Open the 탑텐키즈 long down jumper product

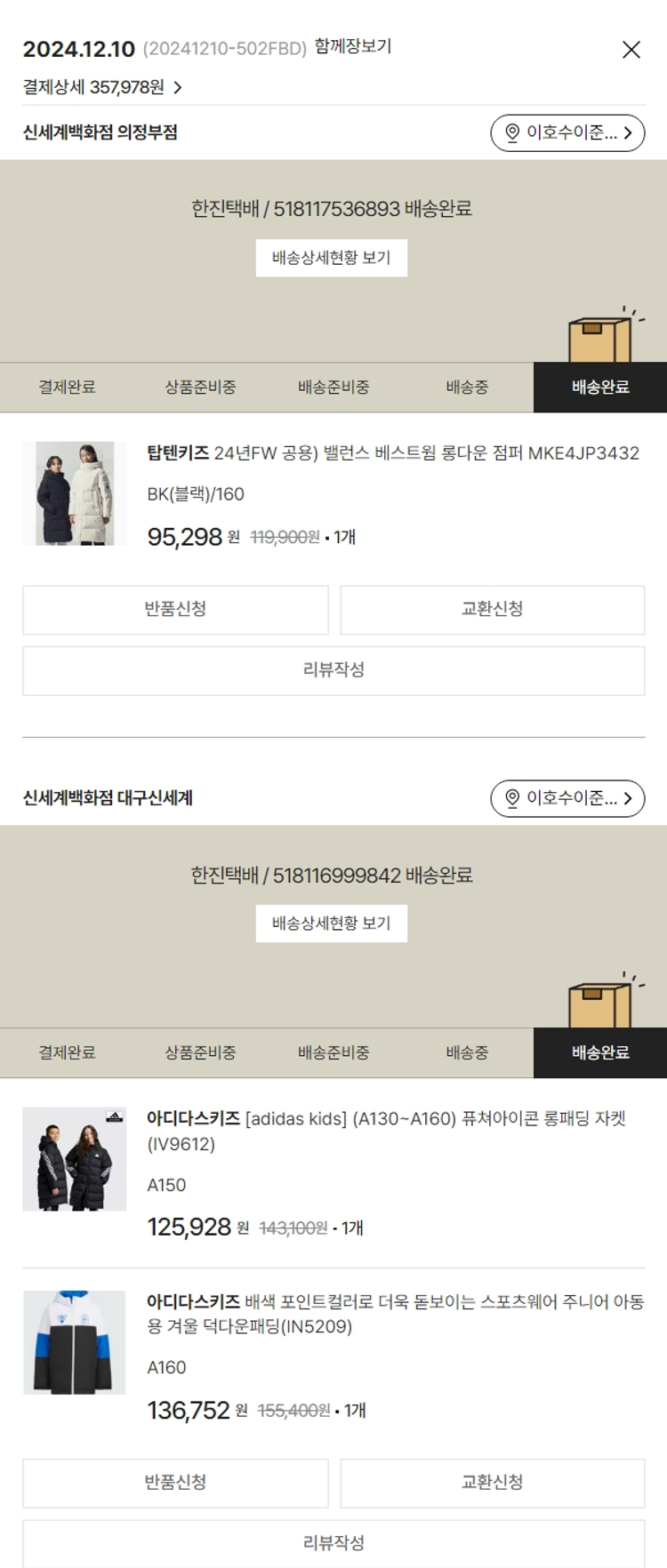(392, 453)
